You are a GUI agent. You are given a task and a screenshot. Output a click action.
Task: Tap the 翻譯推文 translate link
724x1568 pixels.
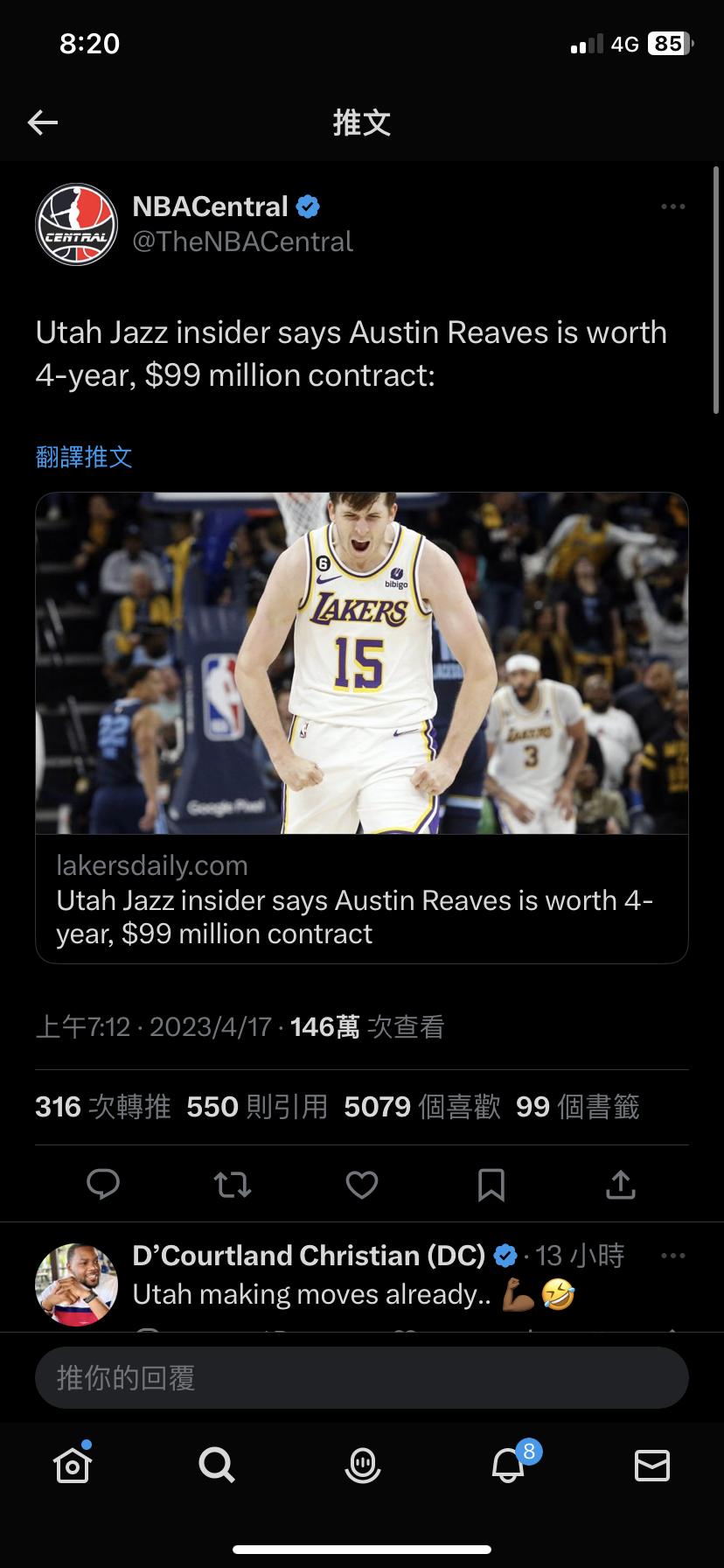click(84, 457)
